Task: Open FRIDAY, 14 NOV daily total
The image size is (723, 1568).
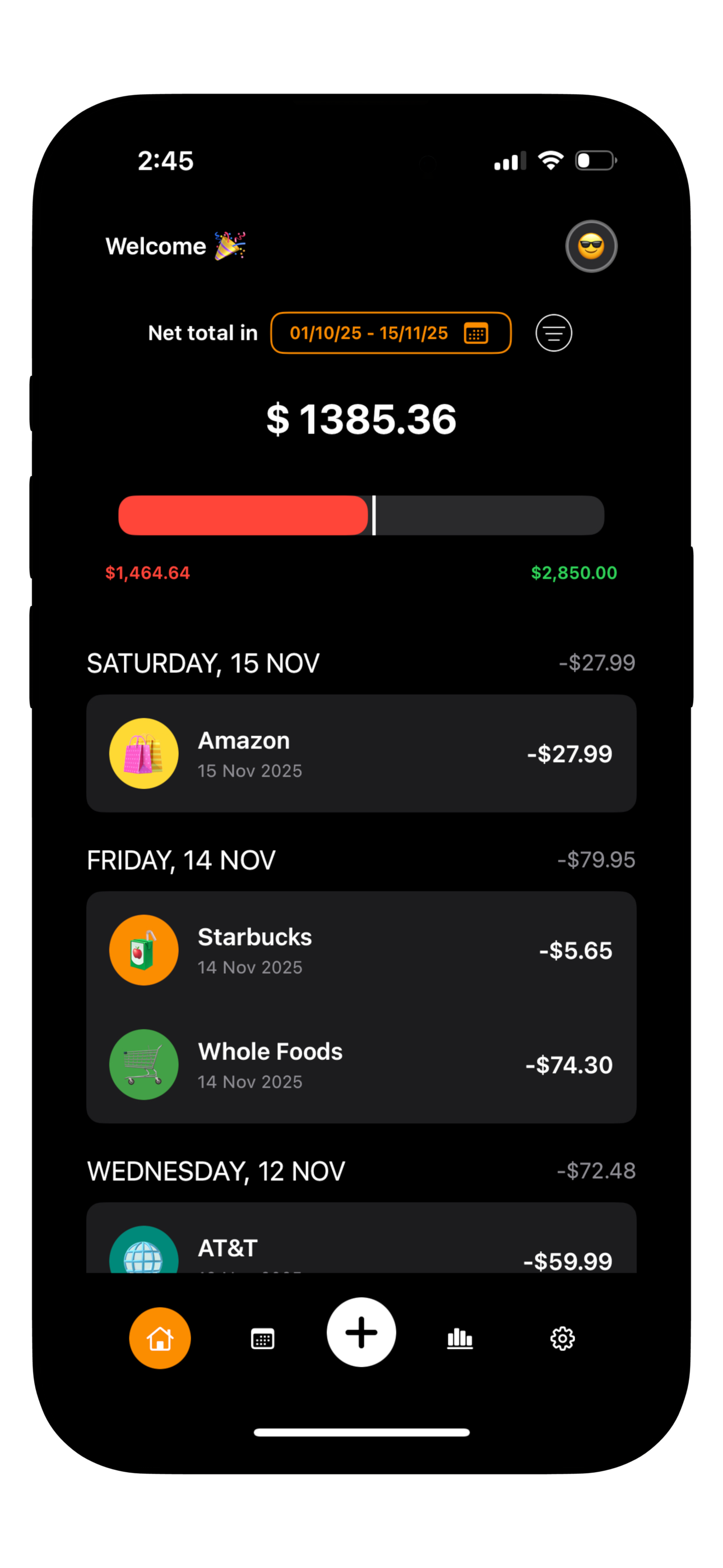Action: pyautogui.click(x=180, y=860)
